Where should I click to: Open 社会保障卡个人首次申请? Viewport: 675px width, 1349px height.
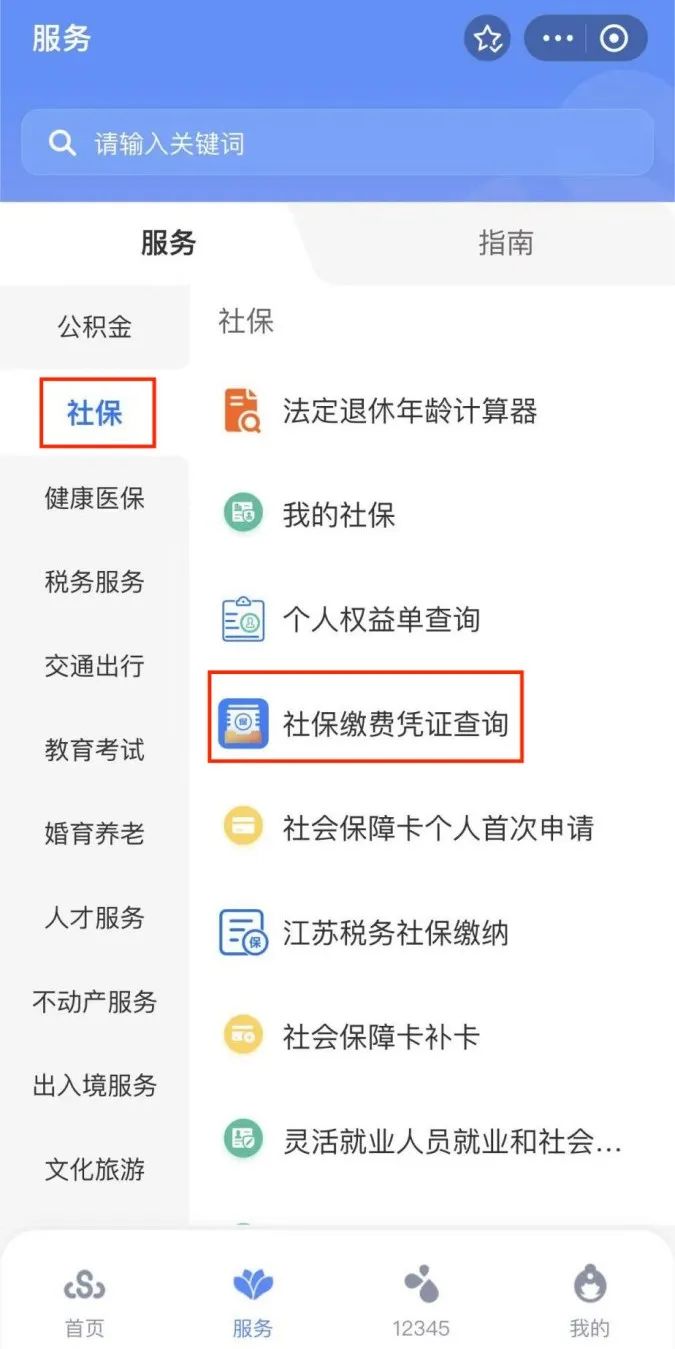point(437,828)
